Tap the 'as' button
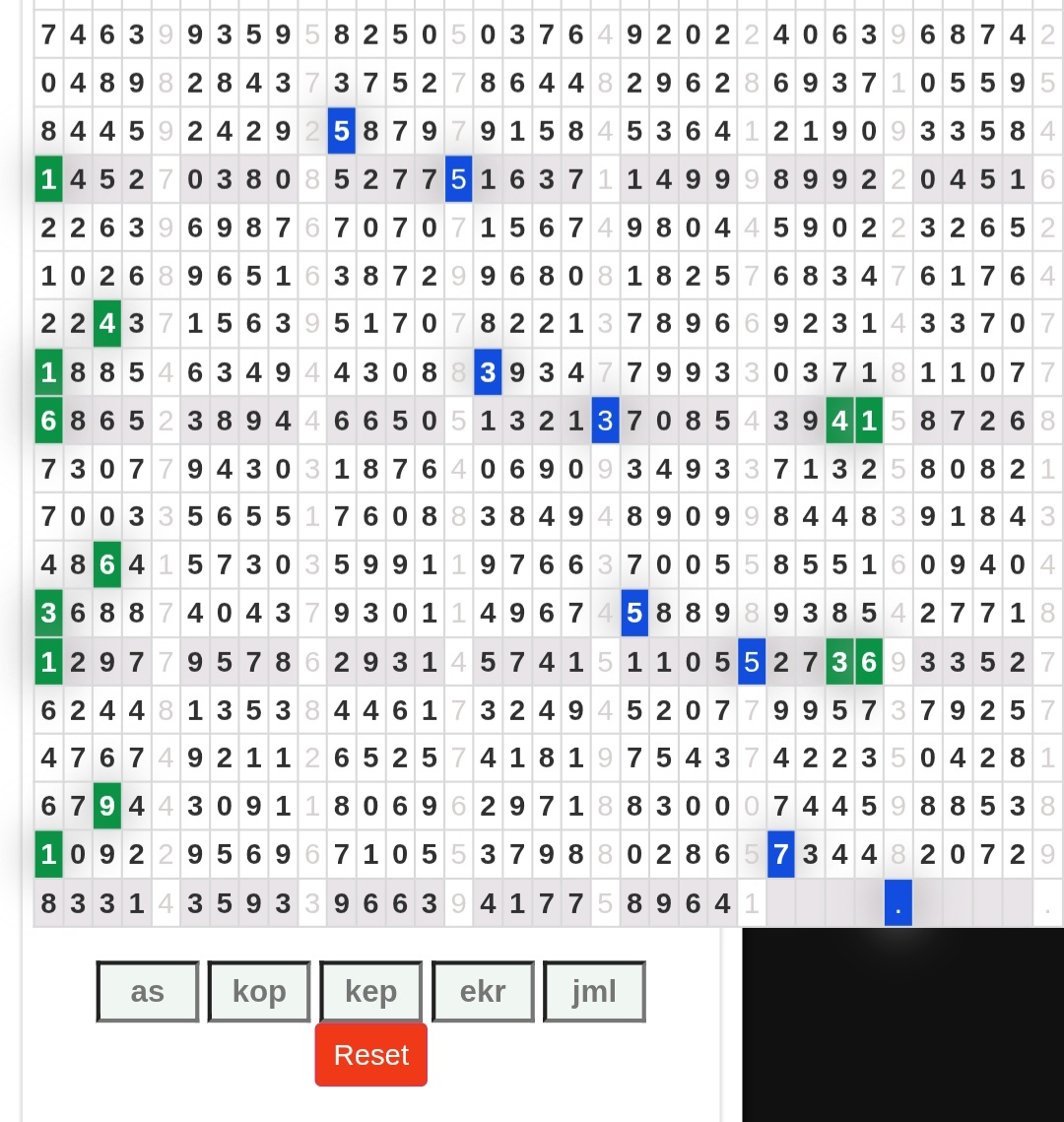Viewport: 1064px width, 1122px height. [x=148, y=991]
